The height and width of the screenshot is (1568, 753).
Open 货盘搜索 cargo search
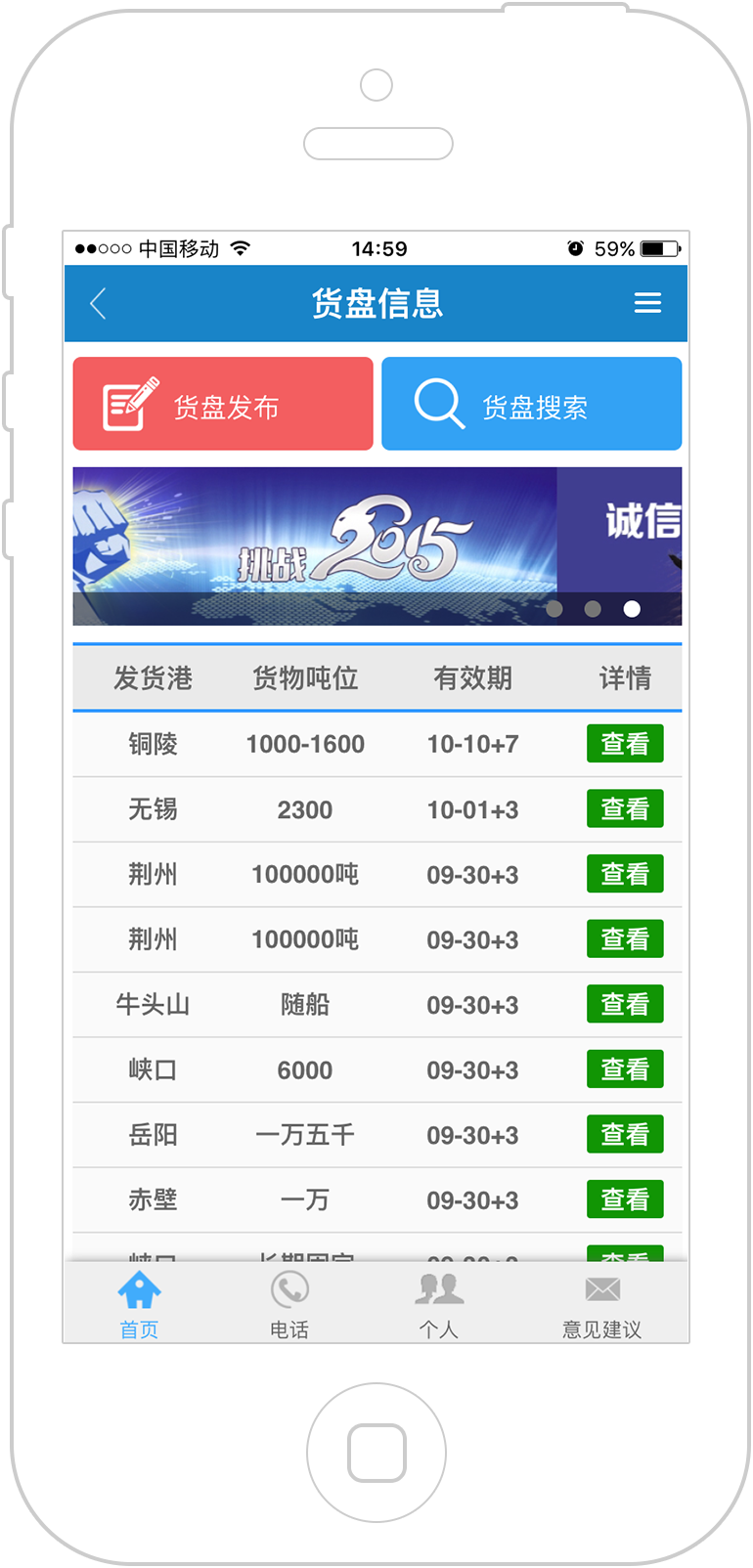click(531, 404)
